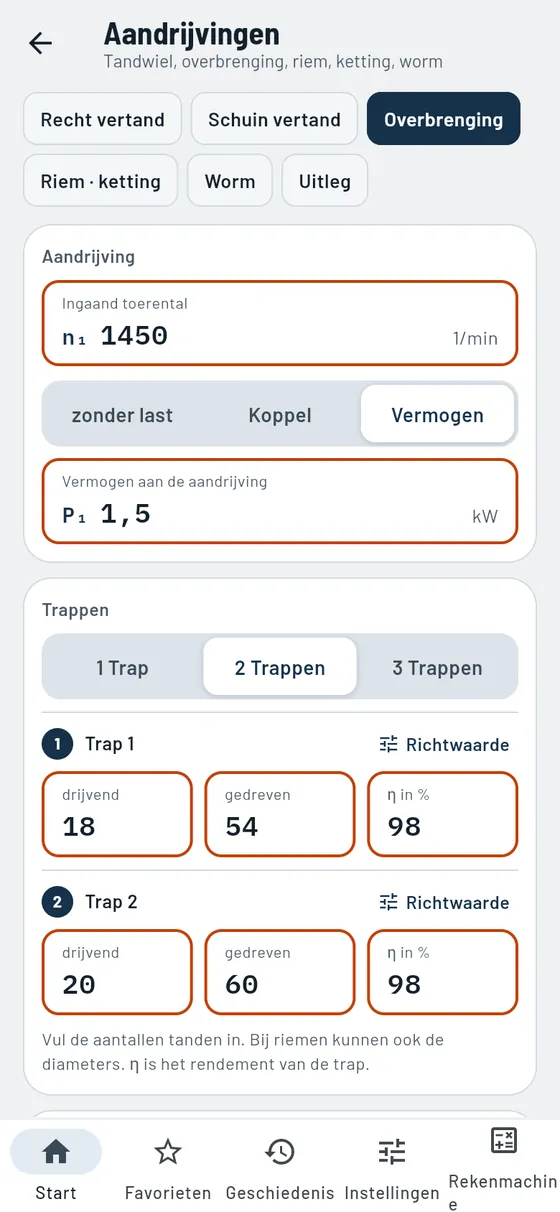
Task: Go back with the arrow icon
Action: [40, 43]
